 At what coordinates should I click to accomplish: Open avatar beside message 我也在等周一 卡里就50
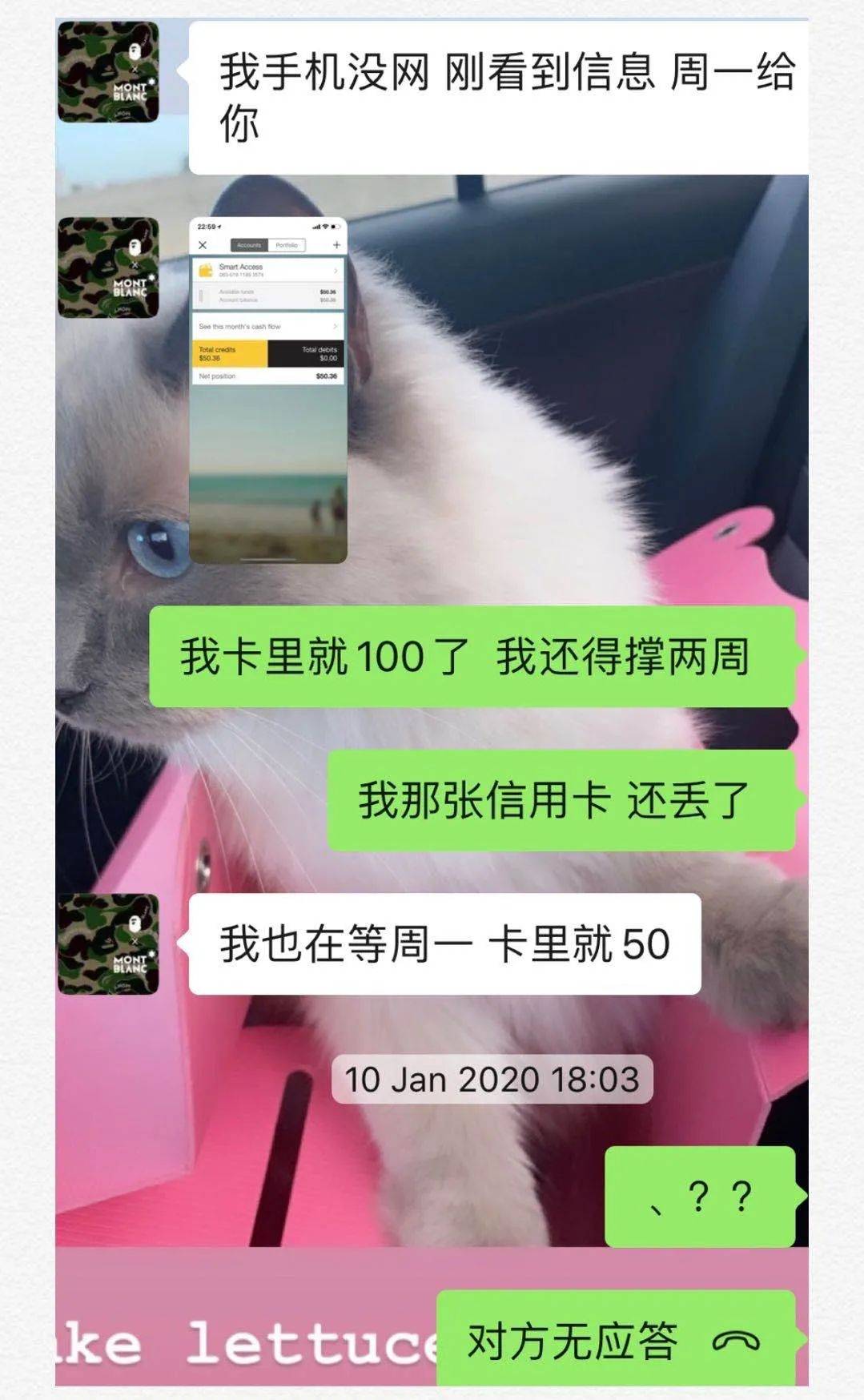[108, 944]
